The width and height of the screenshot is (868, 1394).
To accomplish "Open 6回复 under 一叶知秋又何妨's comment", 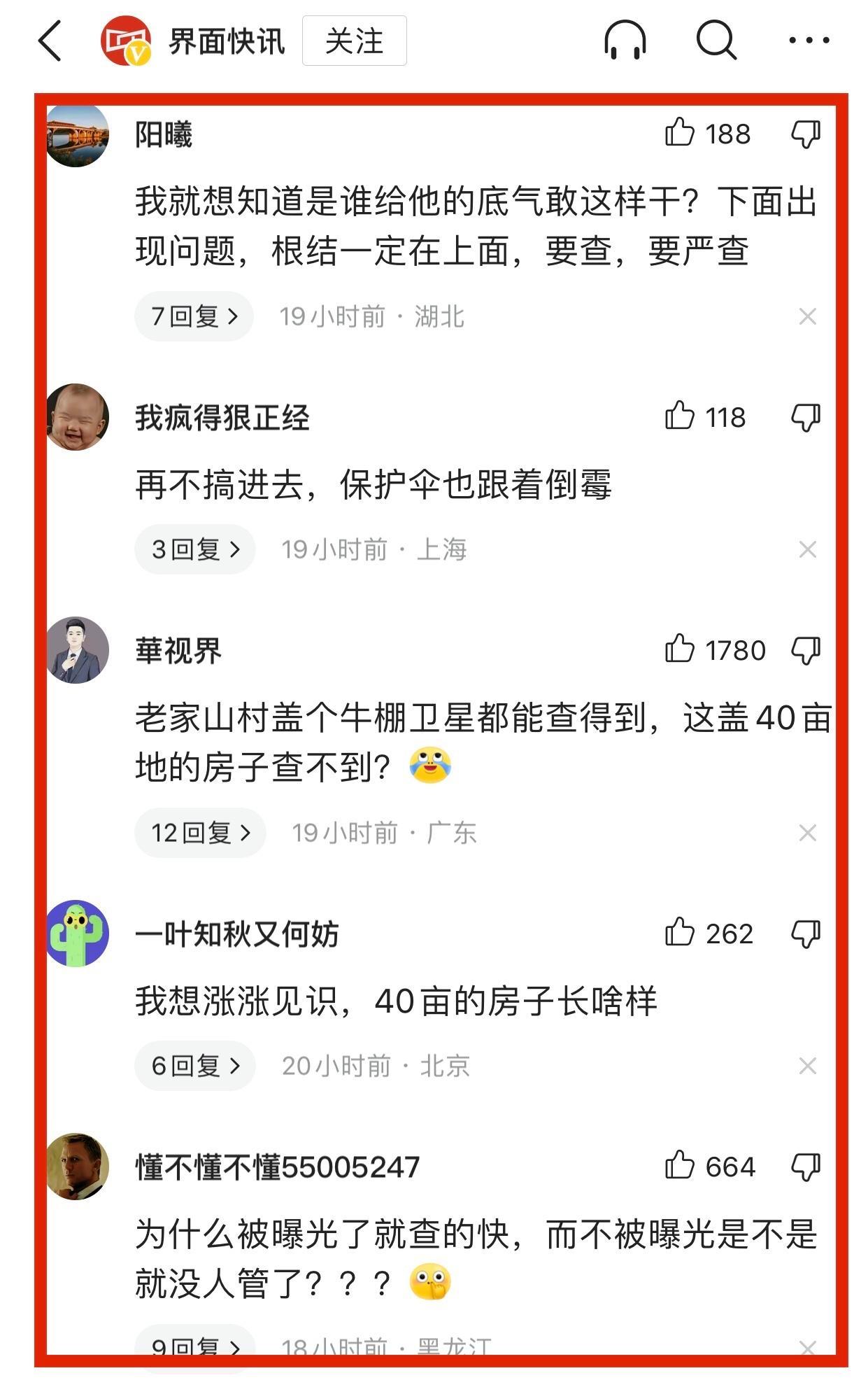I will pos(194,1066).
